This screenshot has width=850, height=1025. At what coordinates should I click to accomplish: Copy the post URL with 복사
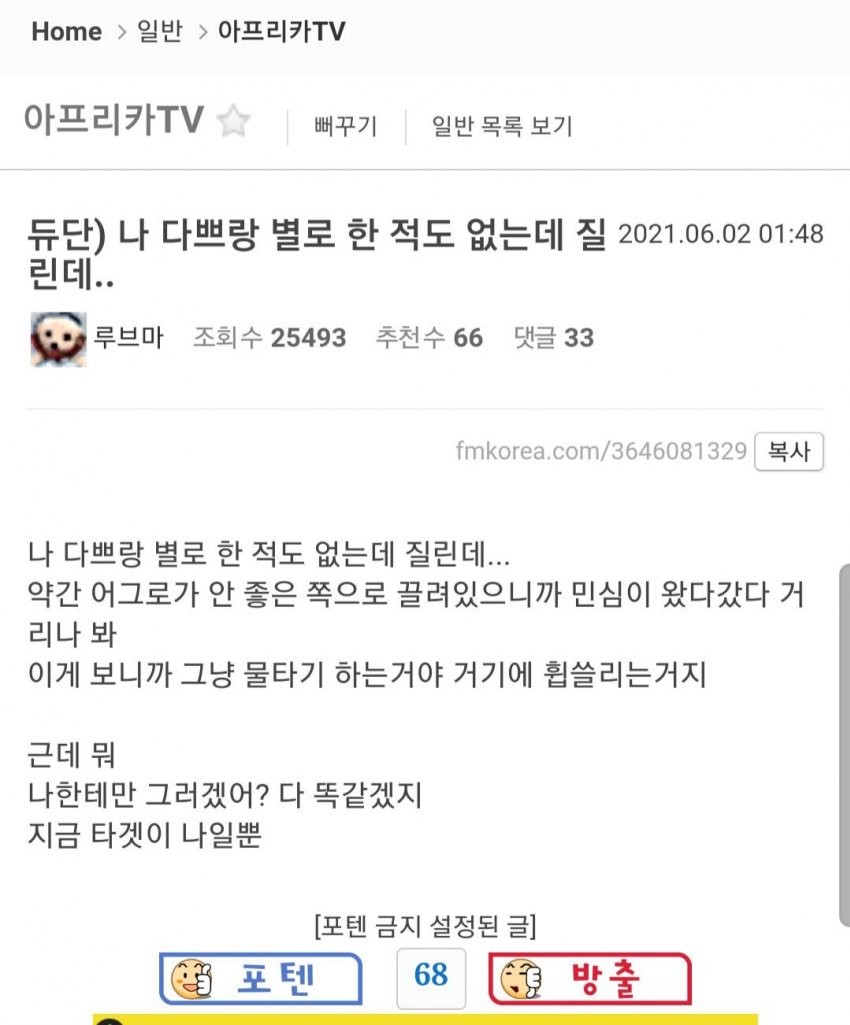pyautogui.click(x=788, y=452)
